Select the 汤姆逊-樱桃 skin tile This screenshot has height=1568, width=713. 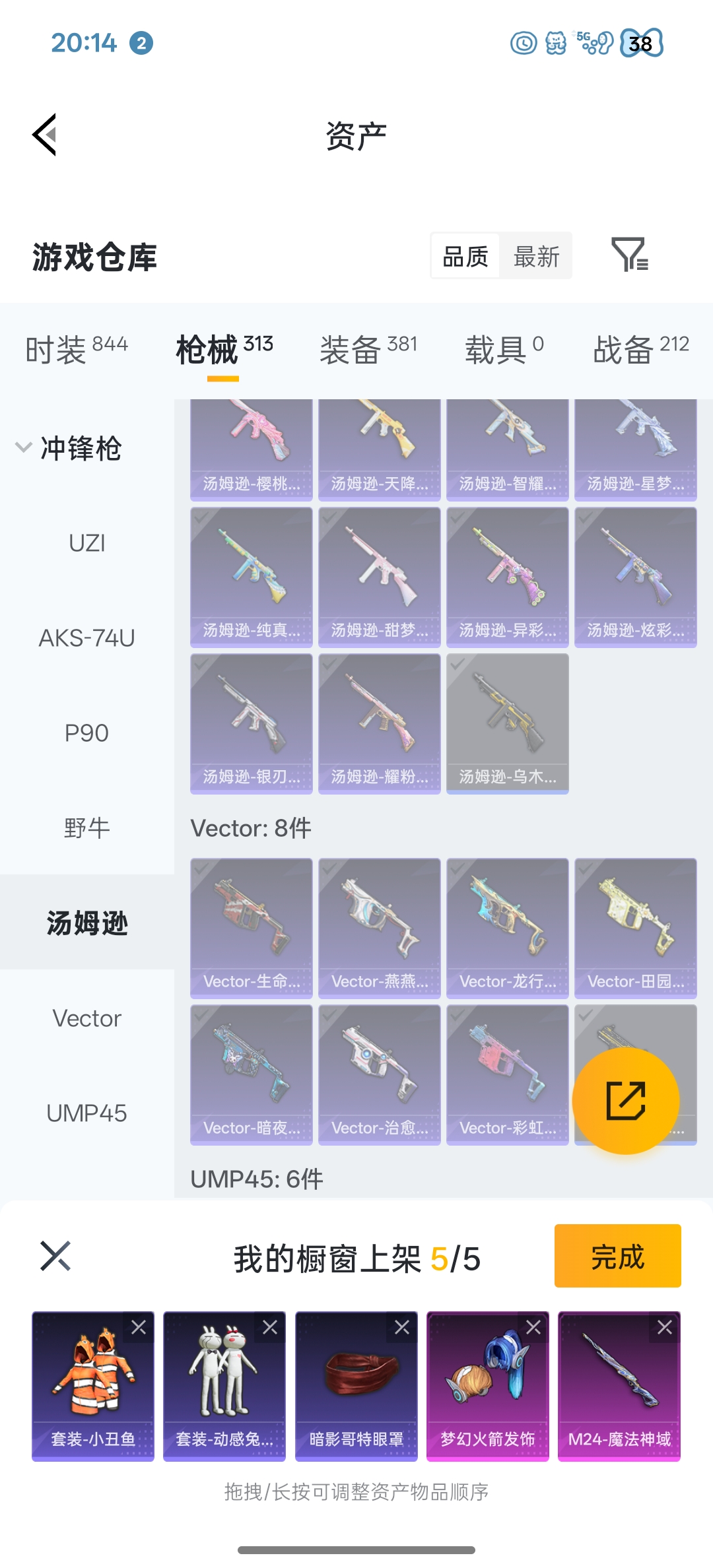(x=251, y=449)
